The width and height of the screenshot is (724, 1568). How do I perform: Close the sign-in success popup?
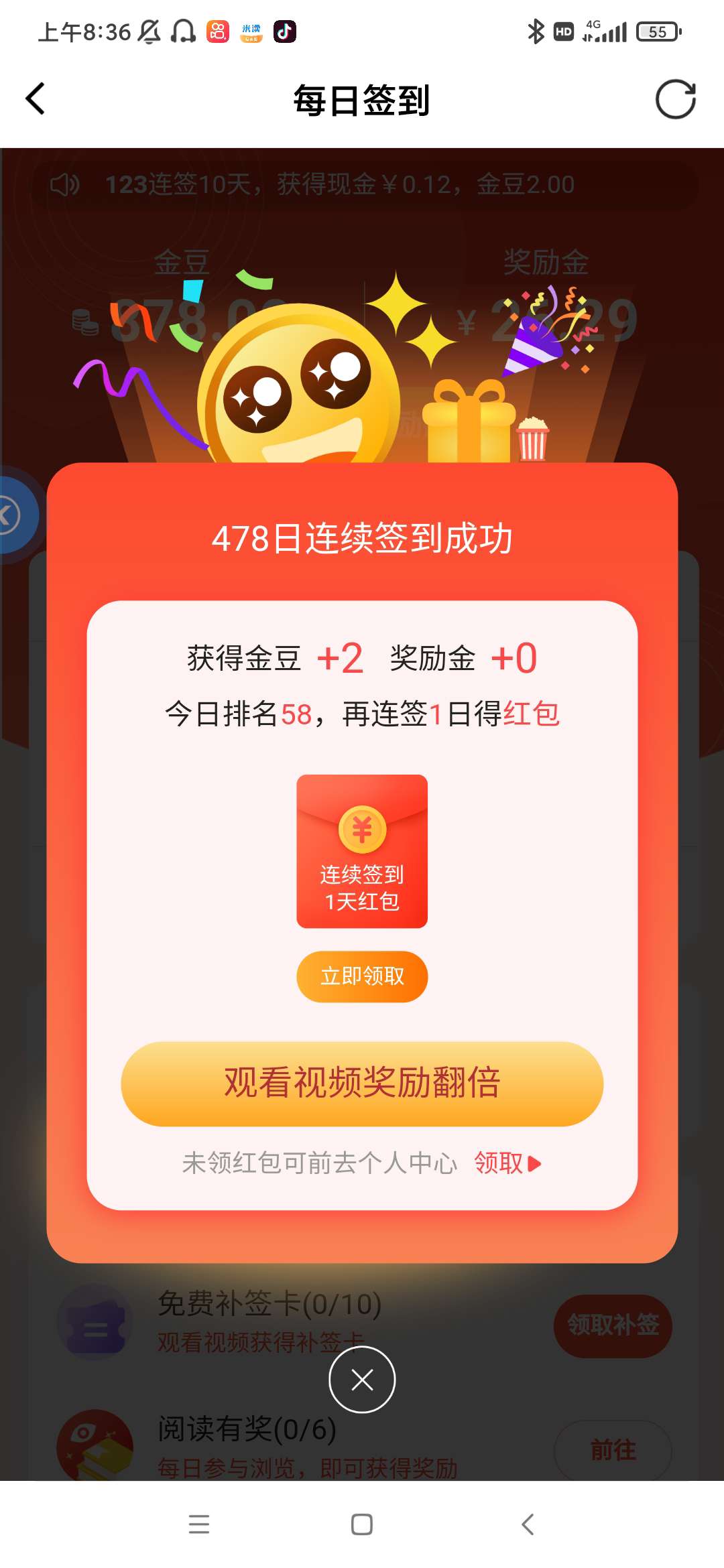tap(362, 1380)
